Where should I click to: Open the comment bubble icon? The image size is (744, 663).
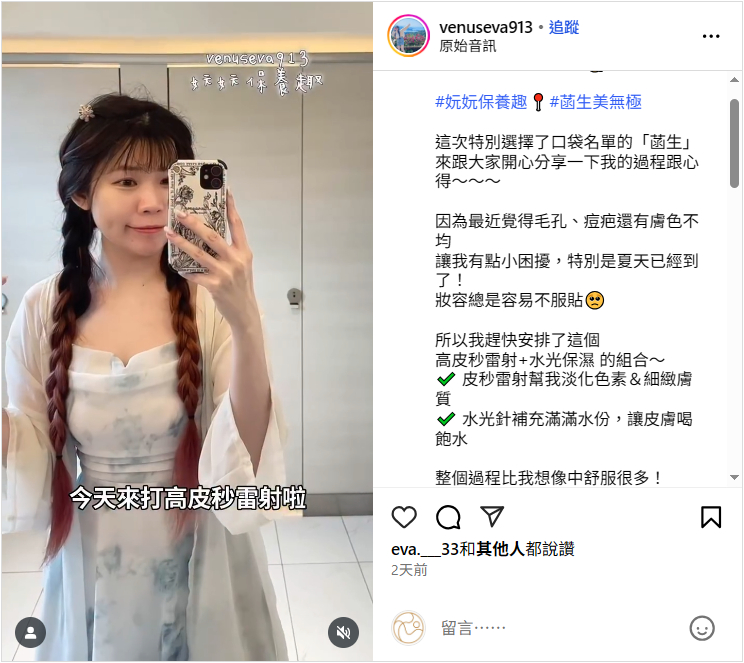tap(448, 517)
